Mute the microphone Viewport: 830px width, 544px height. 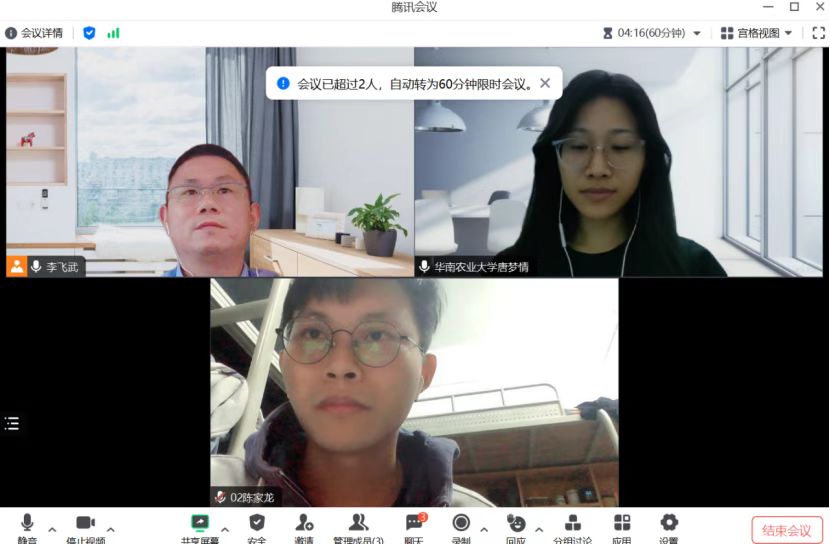coord(27,525)
